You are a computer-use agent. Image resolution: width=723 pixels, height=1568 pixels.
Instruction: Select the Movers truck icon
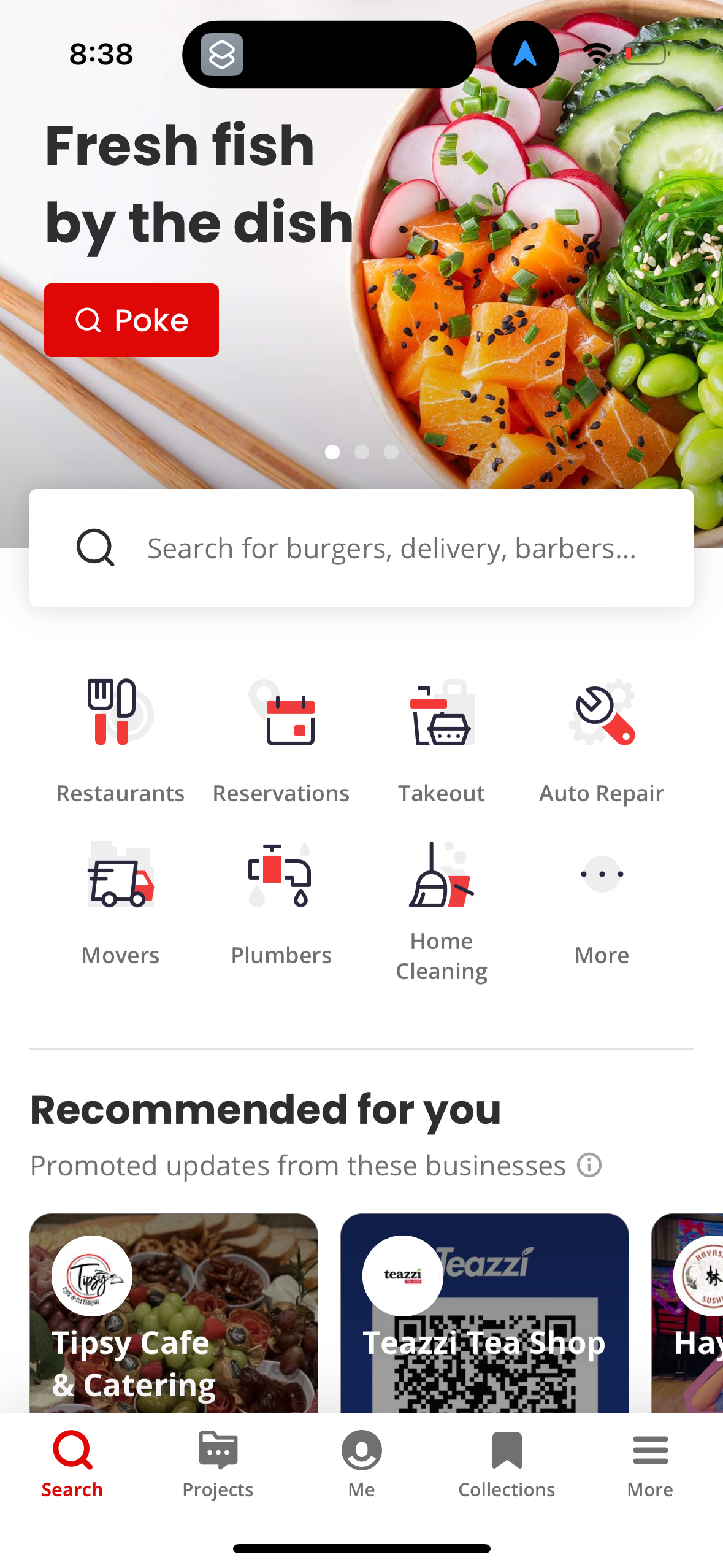point(120,878)
